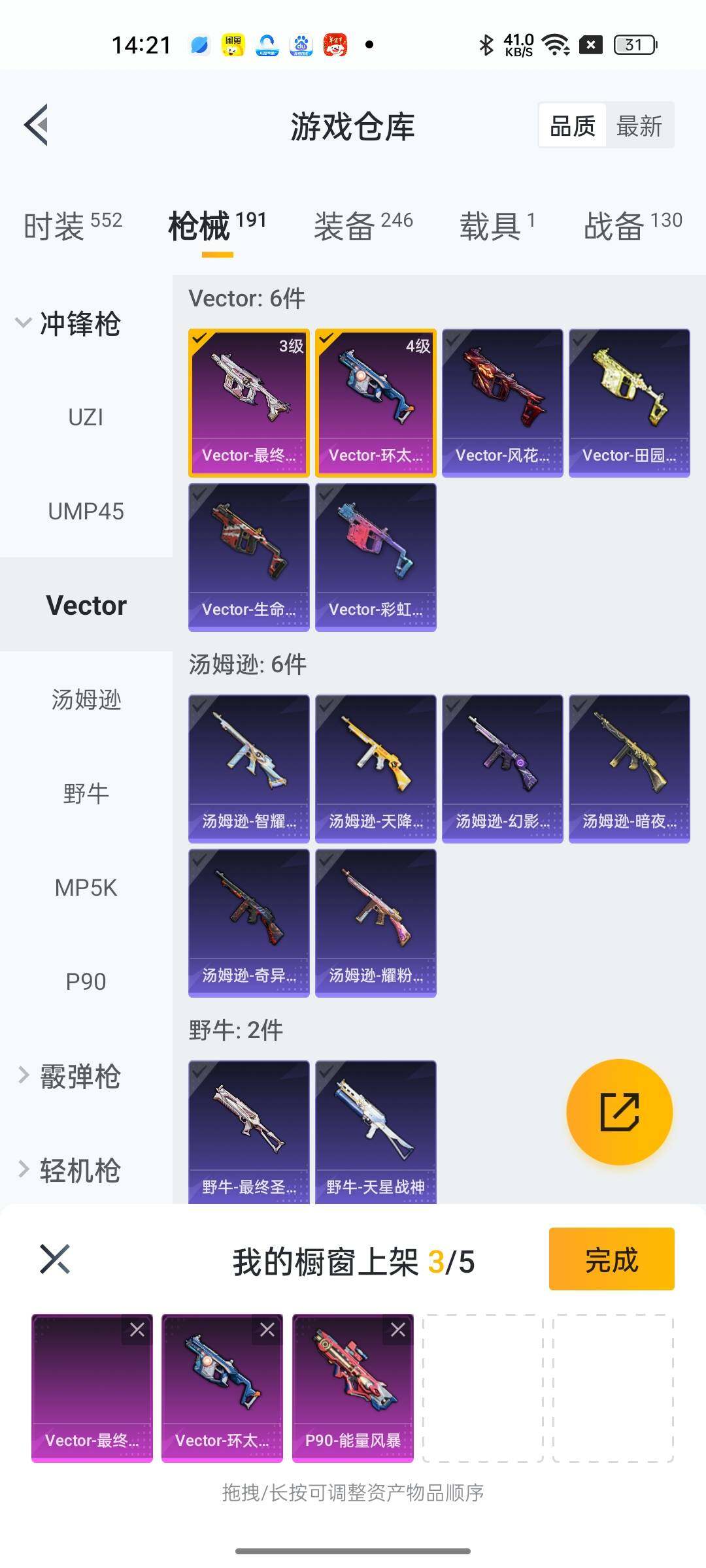Switch to the 战备 tab

point(632,226)
